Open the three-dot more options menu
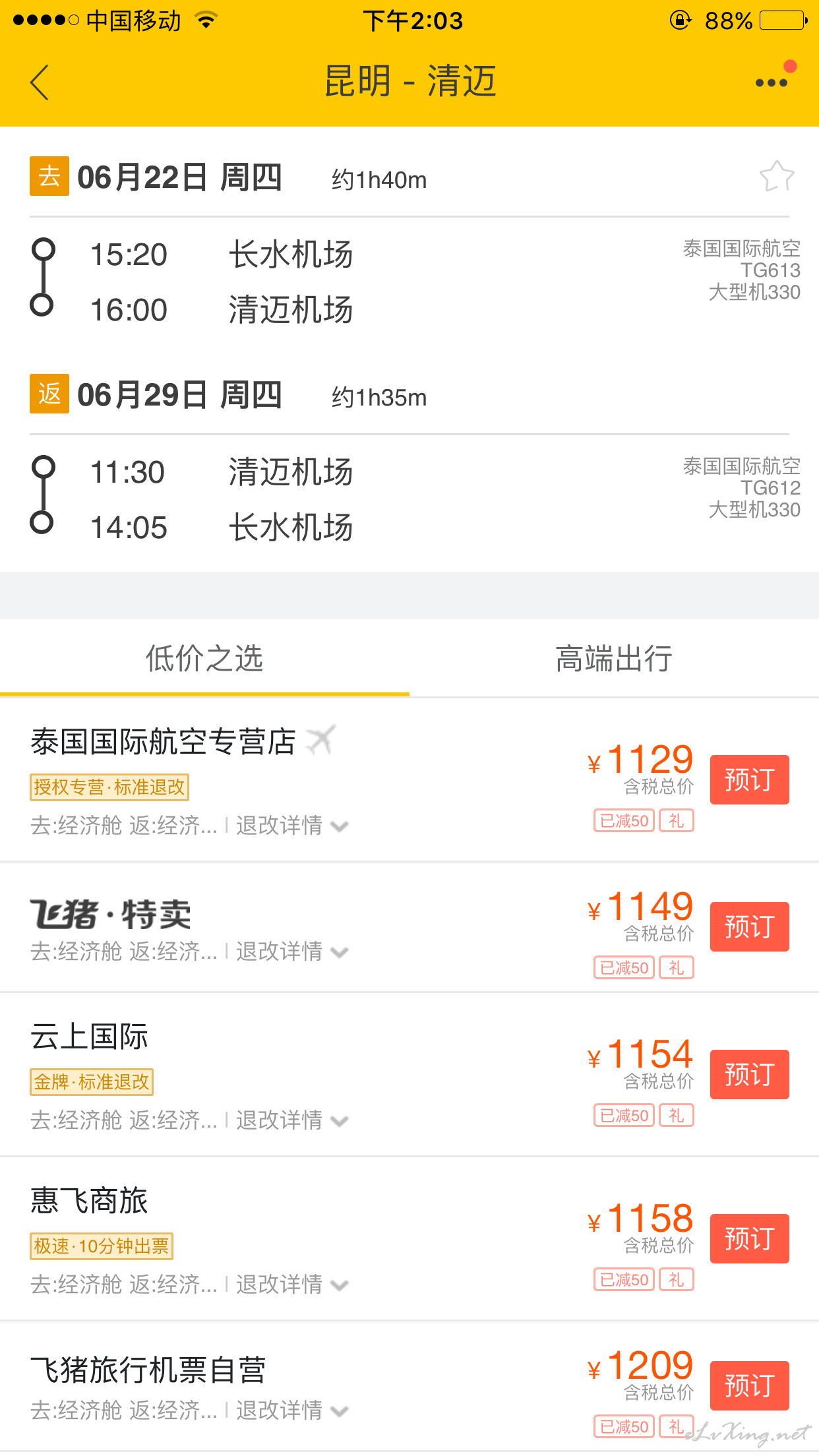The width and height of the screenshot is (819, 1456). (772, 82)
